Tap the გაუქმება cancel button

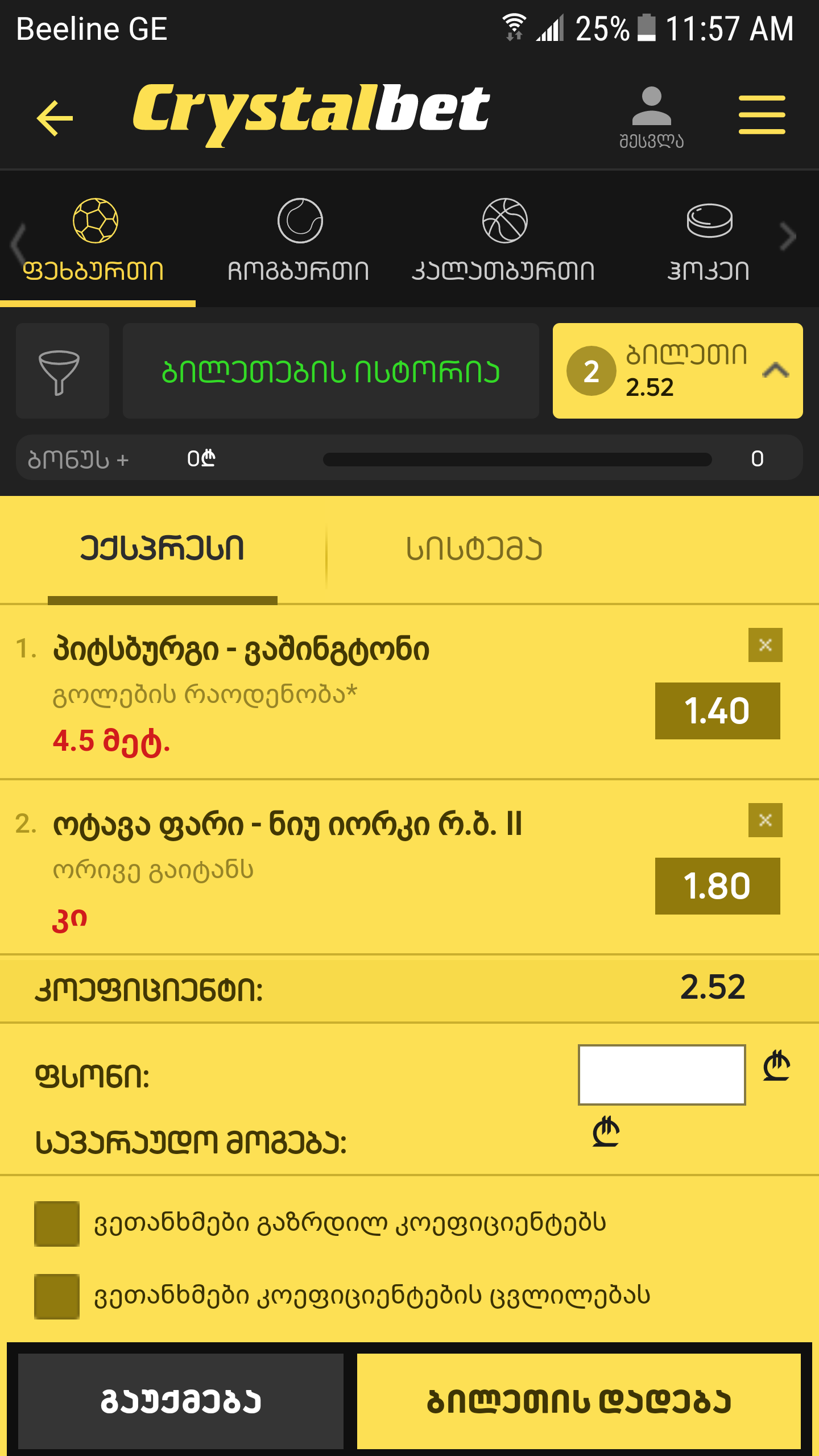[181, 1401]
